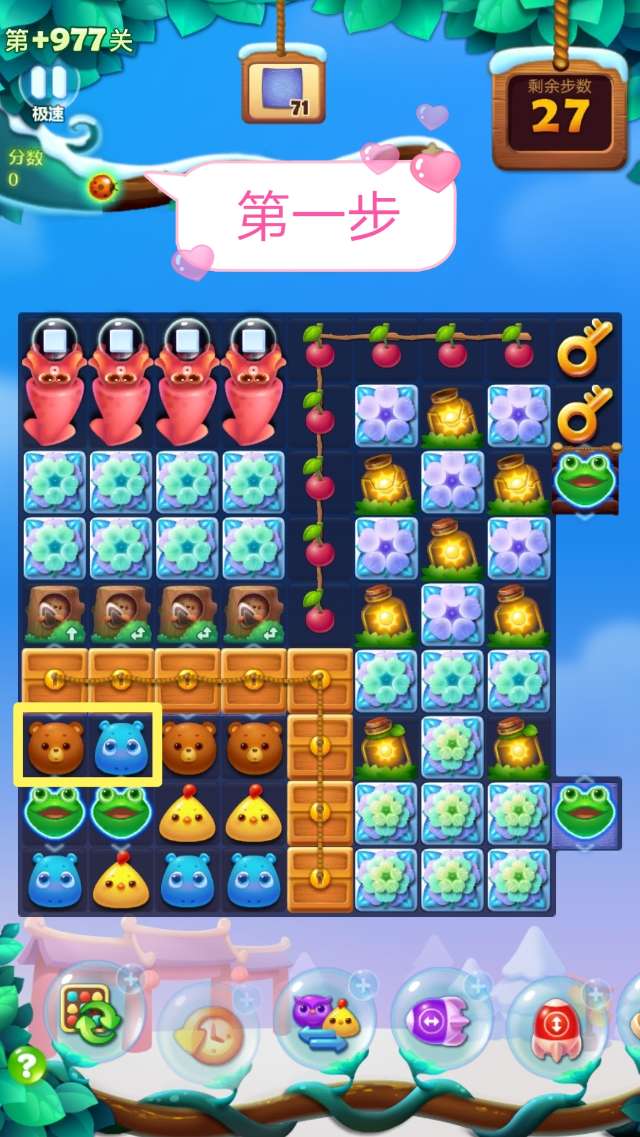The height and width of the screenshot is (1137, 640).
Task: Open the help question mark
Action: pos(27,1067)
